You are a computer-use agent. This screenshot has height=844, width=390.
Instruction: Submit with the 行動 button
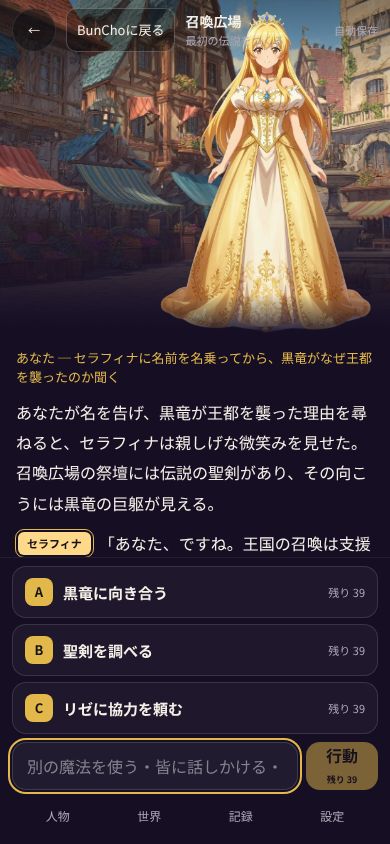(342, 766)
